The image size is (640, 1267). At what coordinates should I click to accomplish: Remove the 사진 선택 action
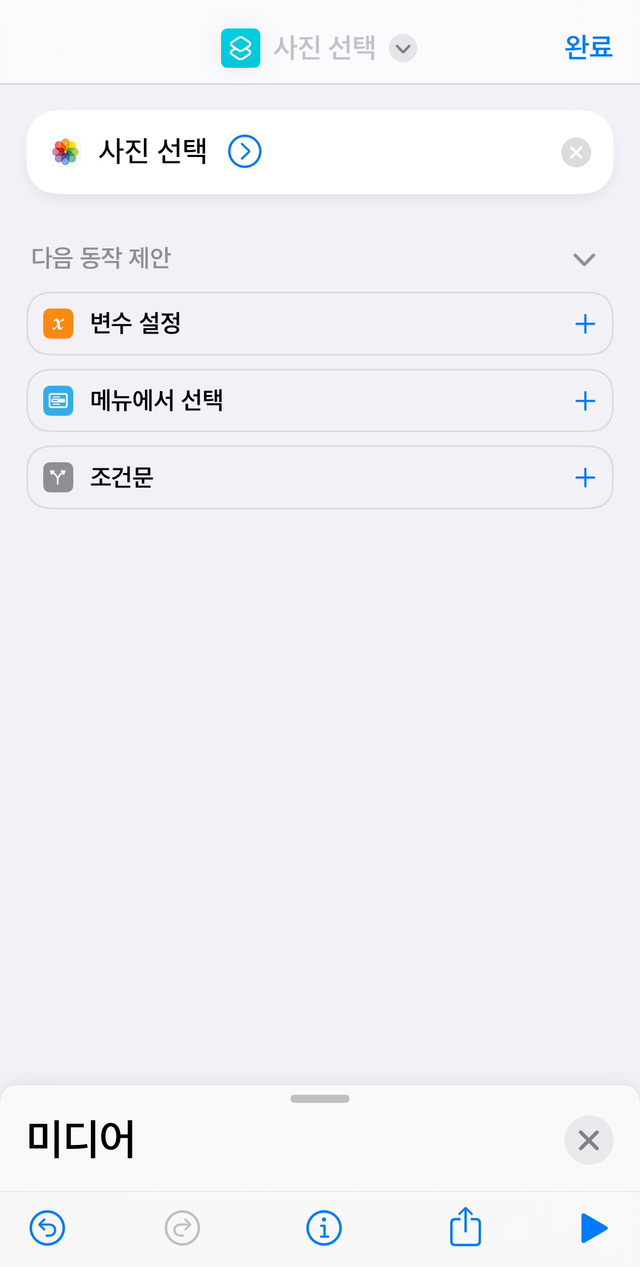pos(576,153)
